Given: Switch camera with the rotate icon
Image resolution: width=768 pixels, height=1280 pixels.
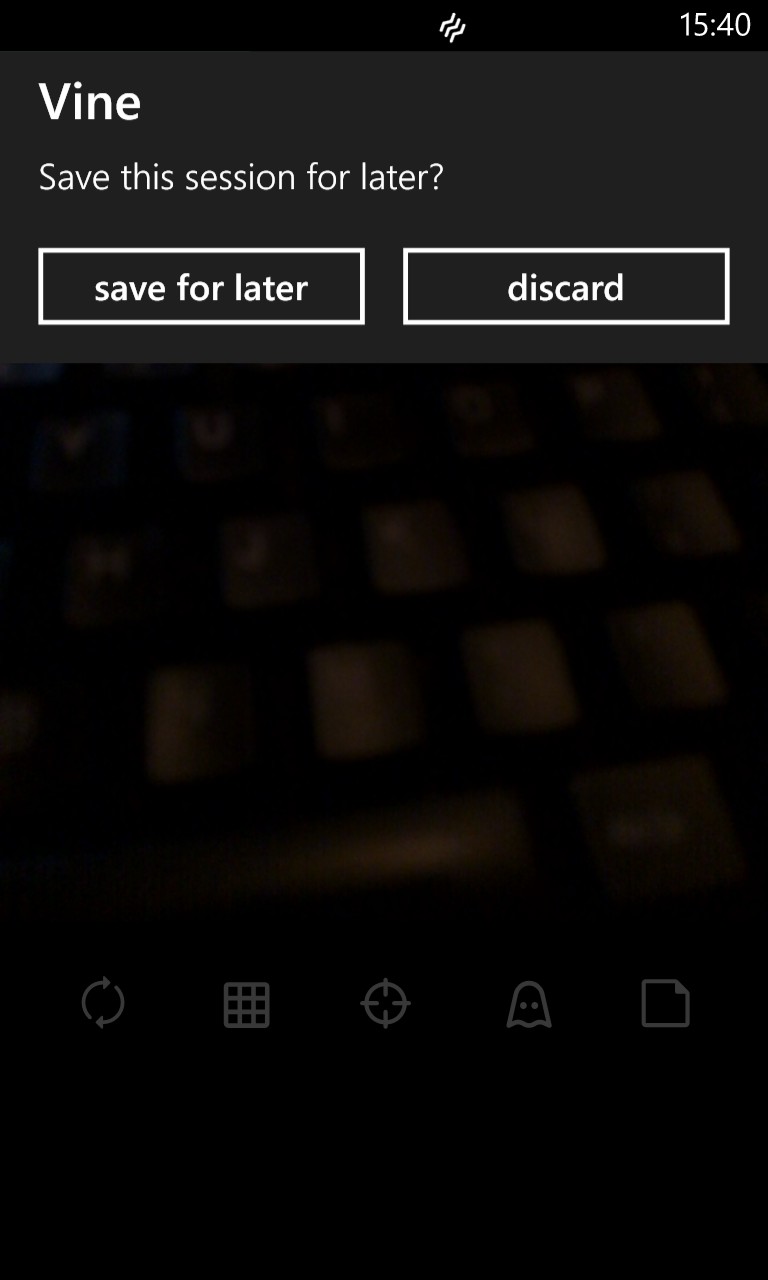Looking at the screenshot, I should point(103,1004).
